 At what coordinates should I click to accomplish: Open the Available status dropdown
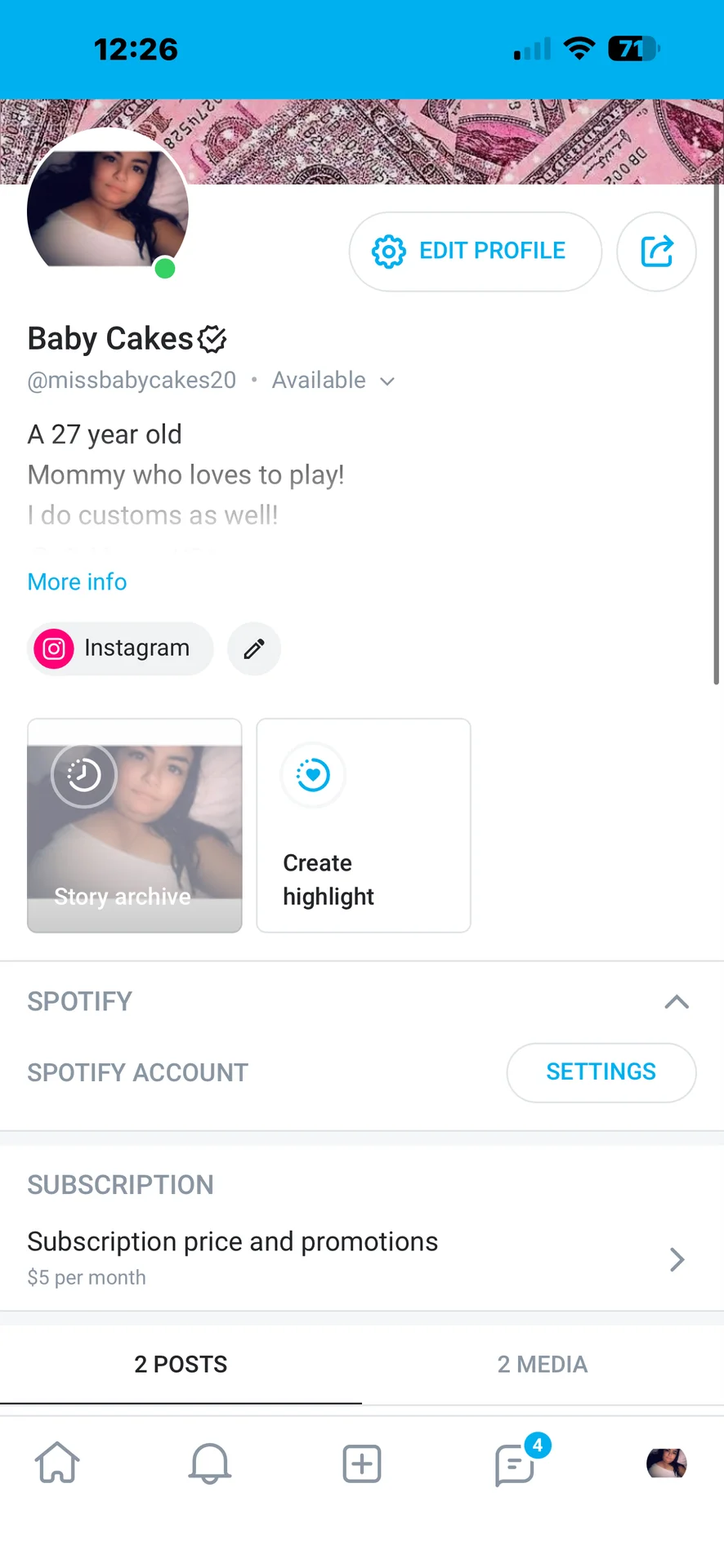(x=333, y=381)
